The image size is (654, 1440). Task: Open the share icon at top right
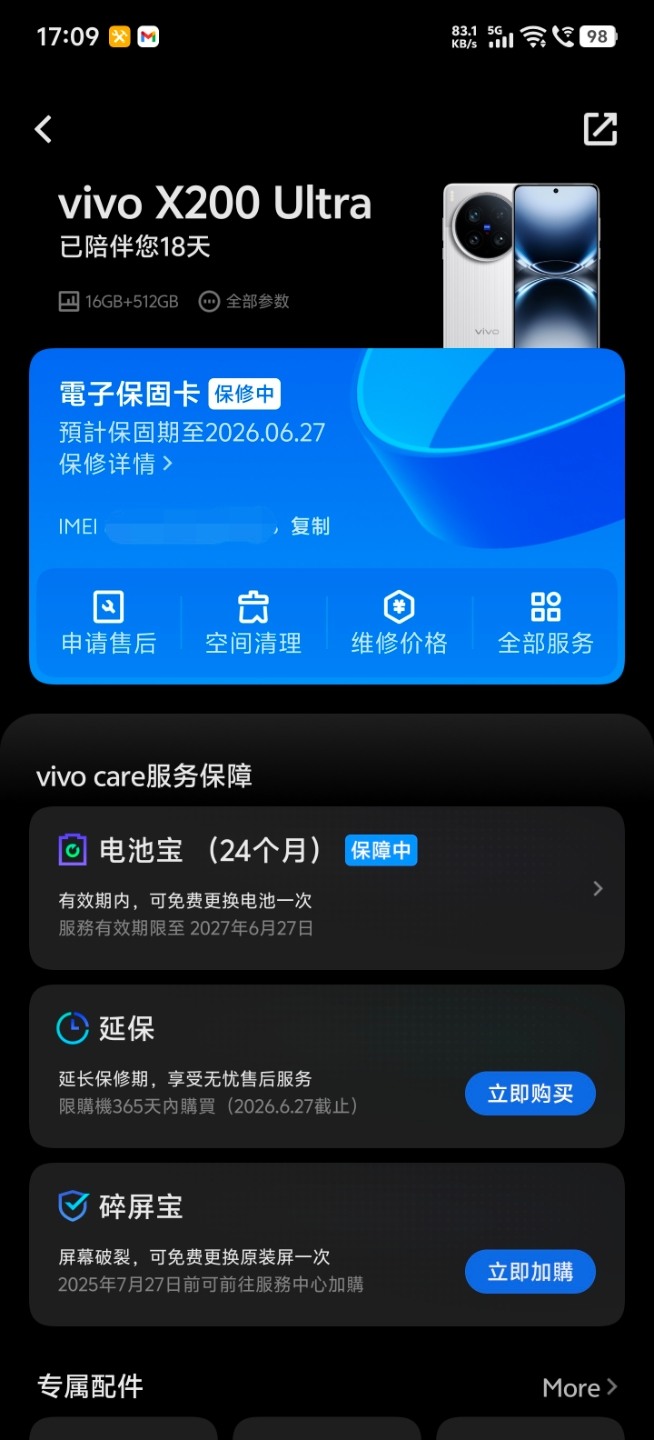600,129
